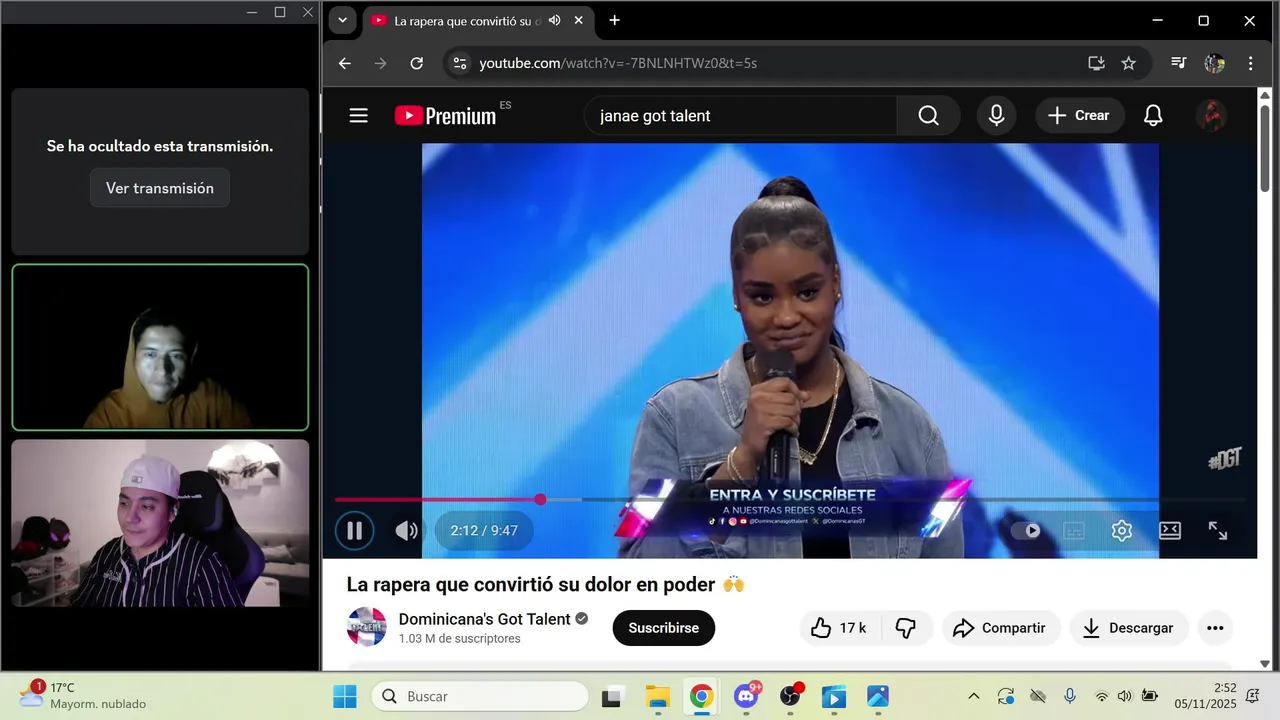Open the video settings gear

point(1122,531)
